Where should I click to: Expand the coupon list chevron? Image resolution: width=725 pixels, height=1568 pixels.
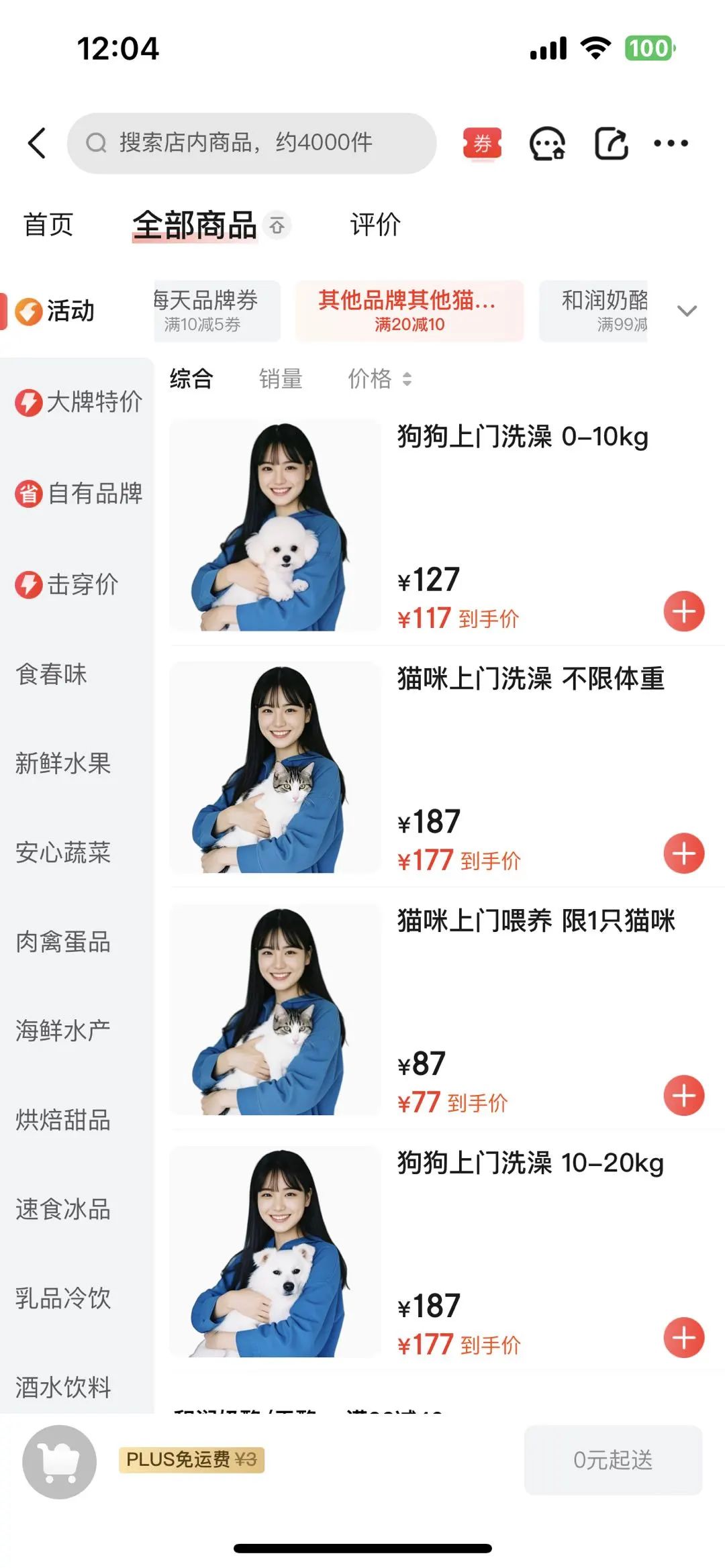[x=687, y=311]
